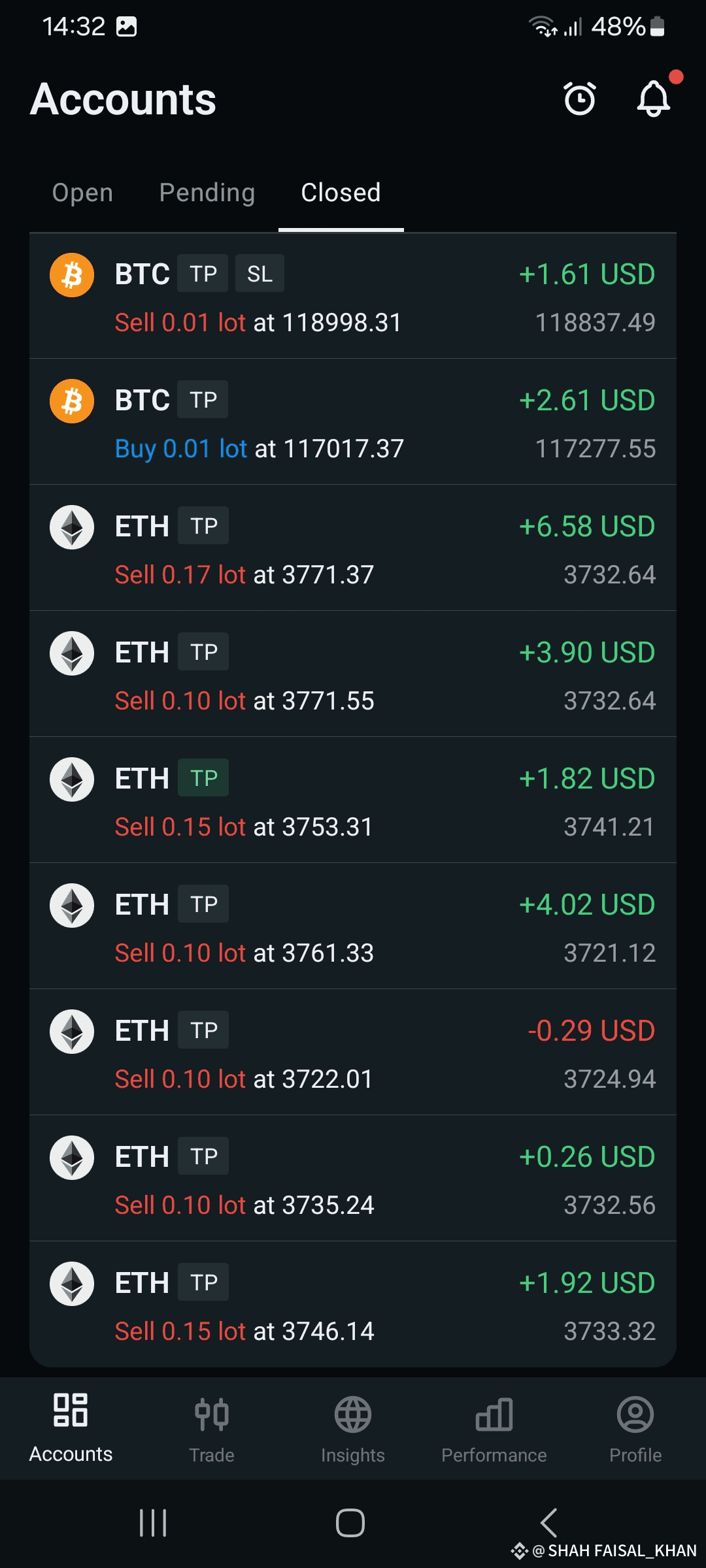Open ETH sell trade at 3761.33
Screen dimensions: 706x1568
tap(353, 928)
